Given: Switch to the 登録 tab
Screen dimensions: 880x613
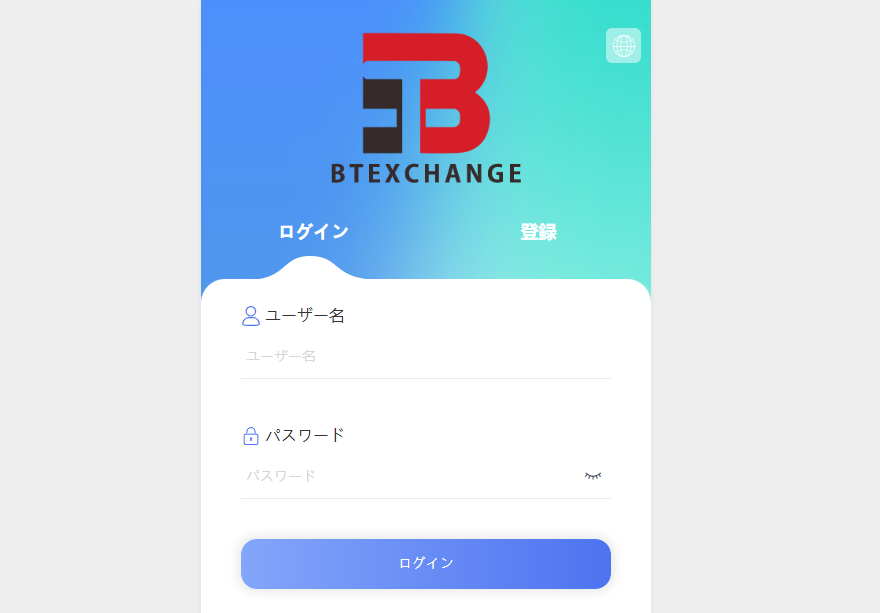Looking at the screenshot, I should (538, 232).
